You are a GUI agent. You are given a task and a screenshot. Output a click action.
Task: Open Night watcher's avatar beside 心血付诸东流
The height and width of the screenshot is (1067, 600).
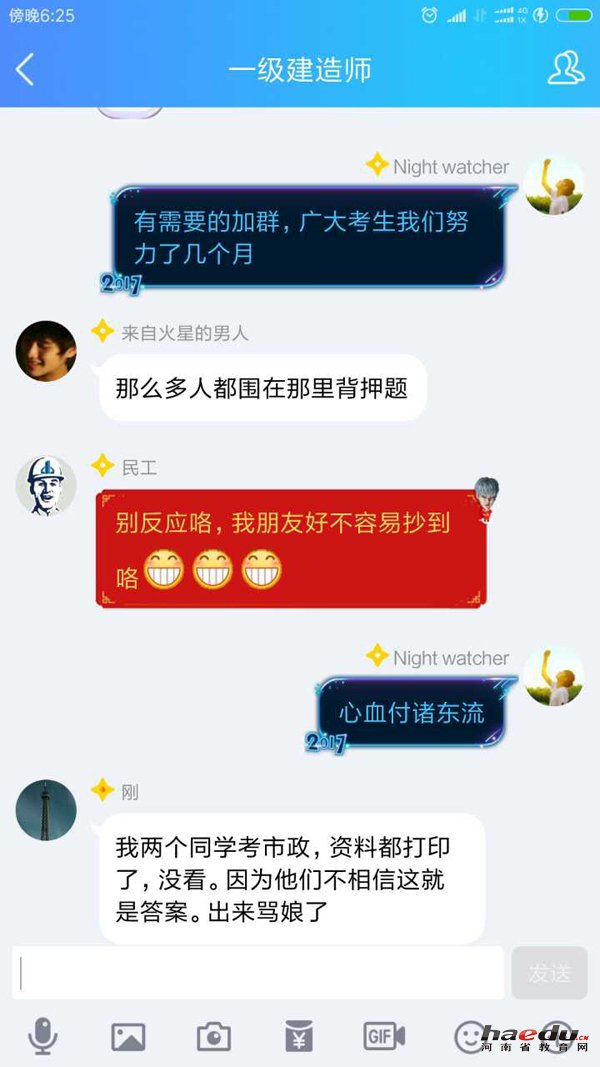point(553,677)
